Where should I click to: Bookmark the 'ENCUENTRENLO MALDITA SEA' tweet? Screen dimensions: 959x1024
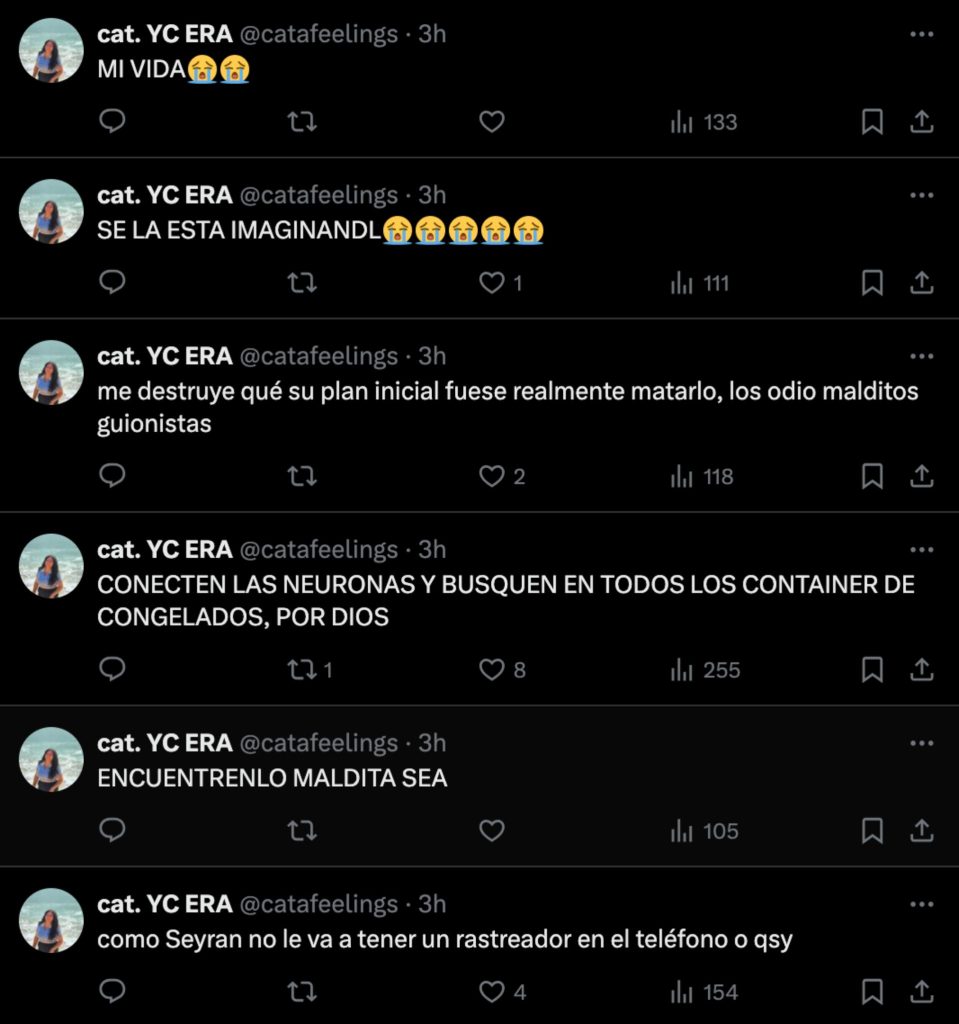872,831
